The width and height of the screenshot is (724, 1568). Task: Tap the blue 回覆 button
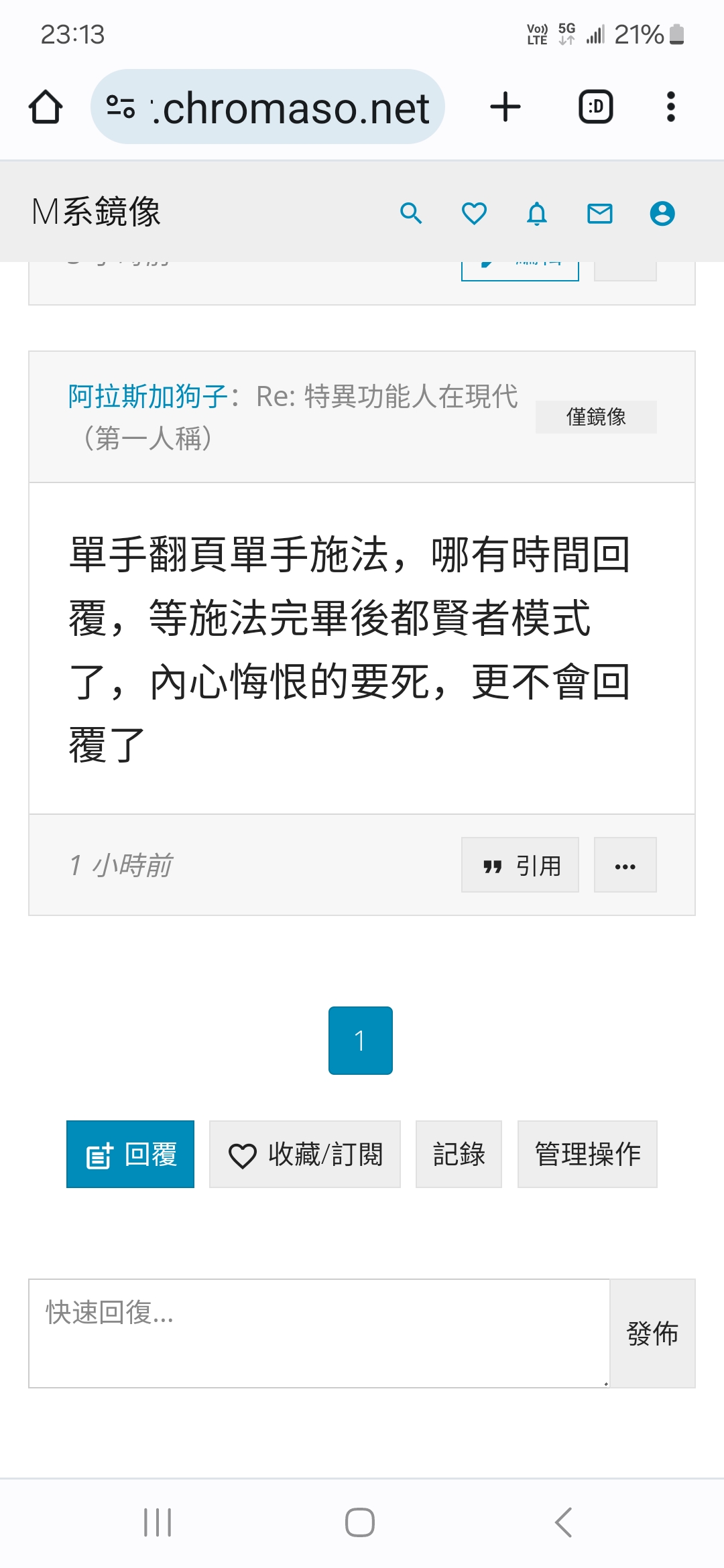130,1154
